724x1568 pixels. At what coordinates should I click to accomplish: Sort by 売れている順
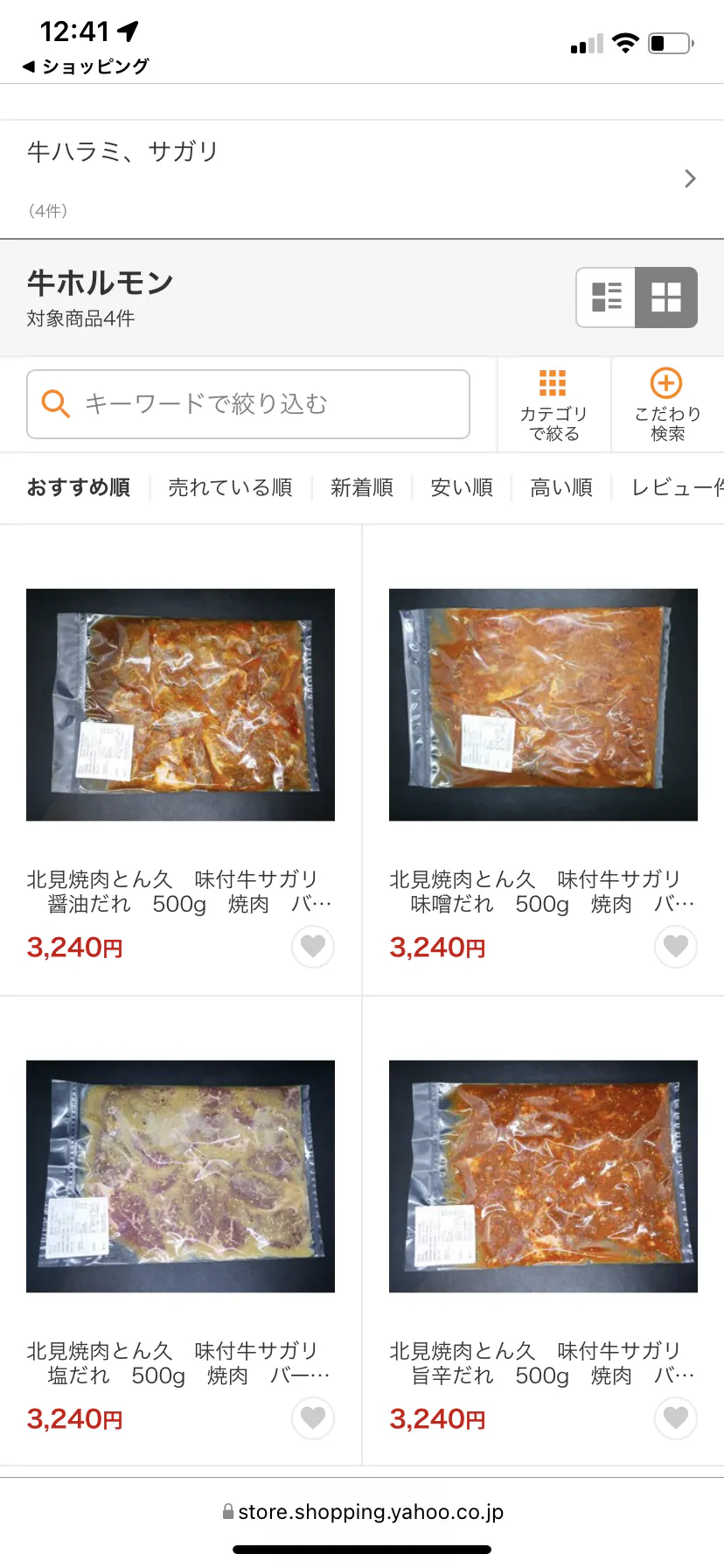[230, 487]
